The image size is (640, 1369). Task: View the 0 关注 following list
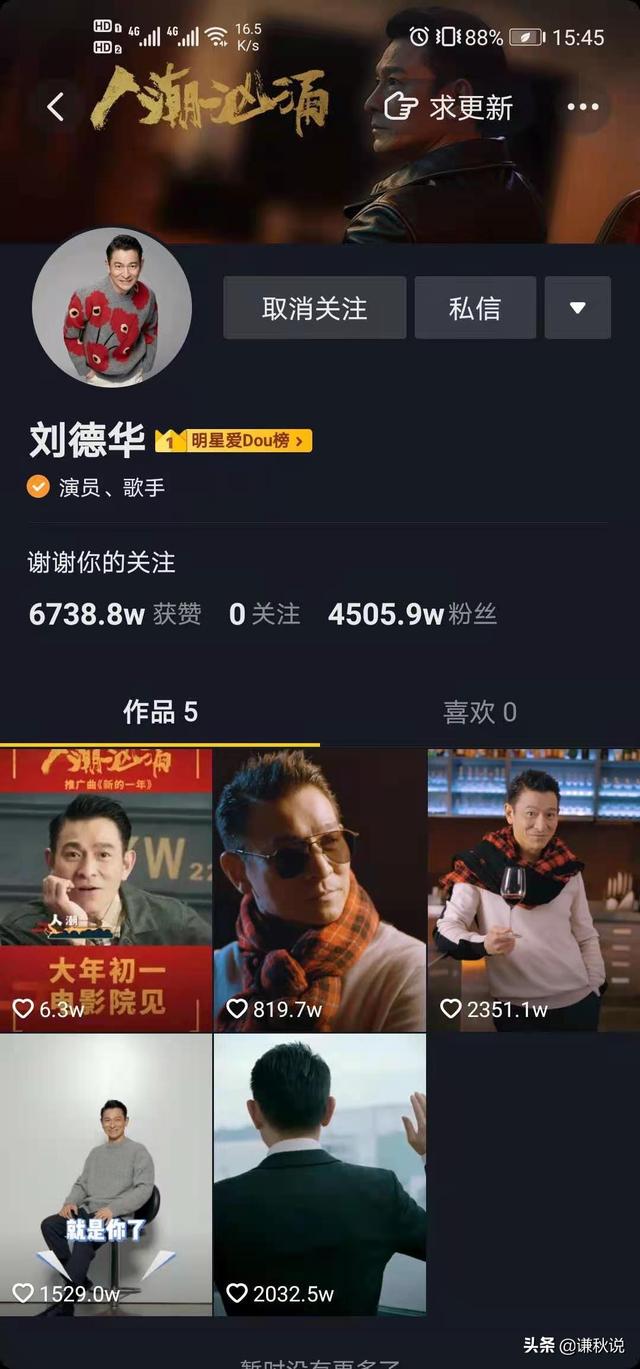(x=264, y=614)
